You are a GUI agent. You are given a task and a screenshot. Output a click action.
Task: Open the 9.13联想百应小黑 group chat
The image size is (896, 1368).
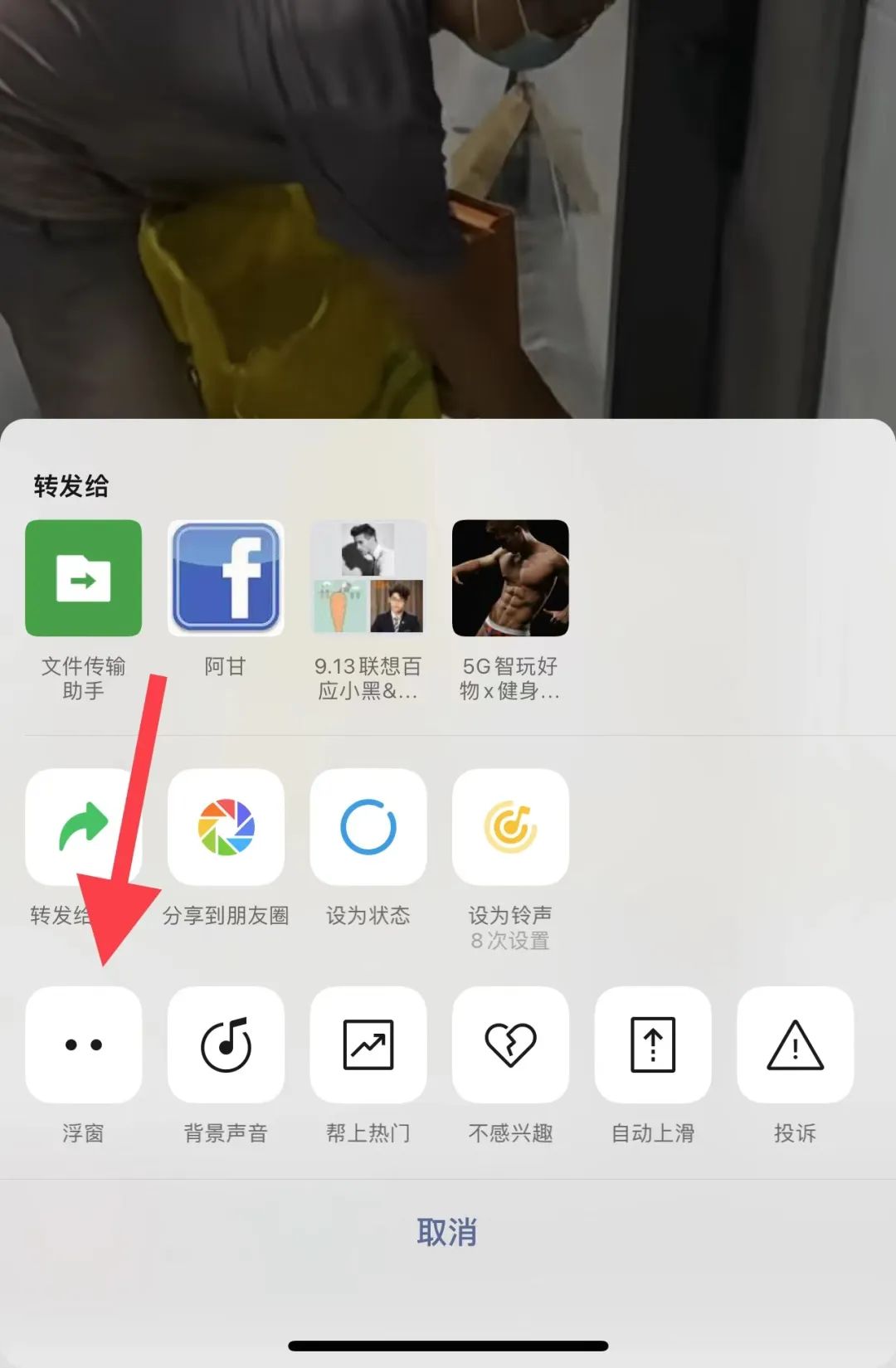(x=368, y=577)
